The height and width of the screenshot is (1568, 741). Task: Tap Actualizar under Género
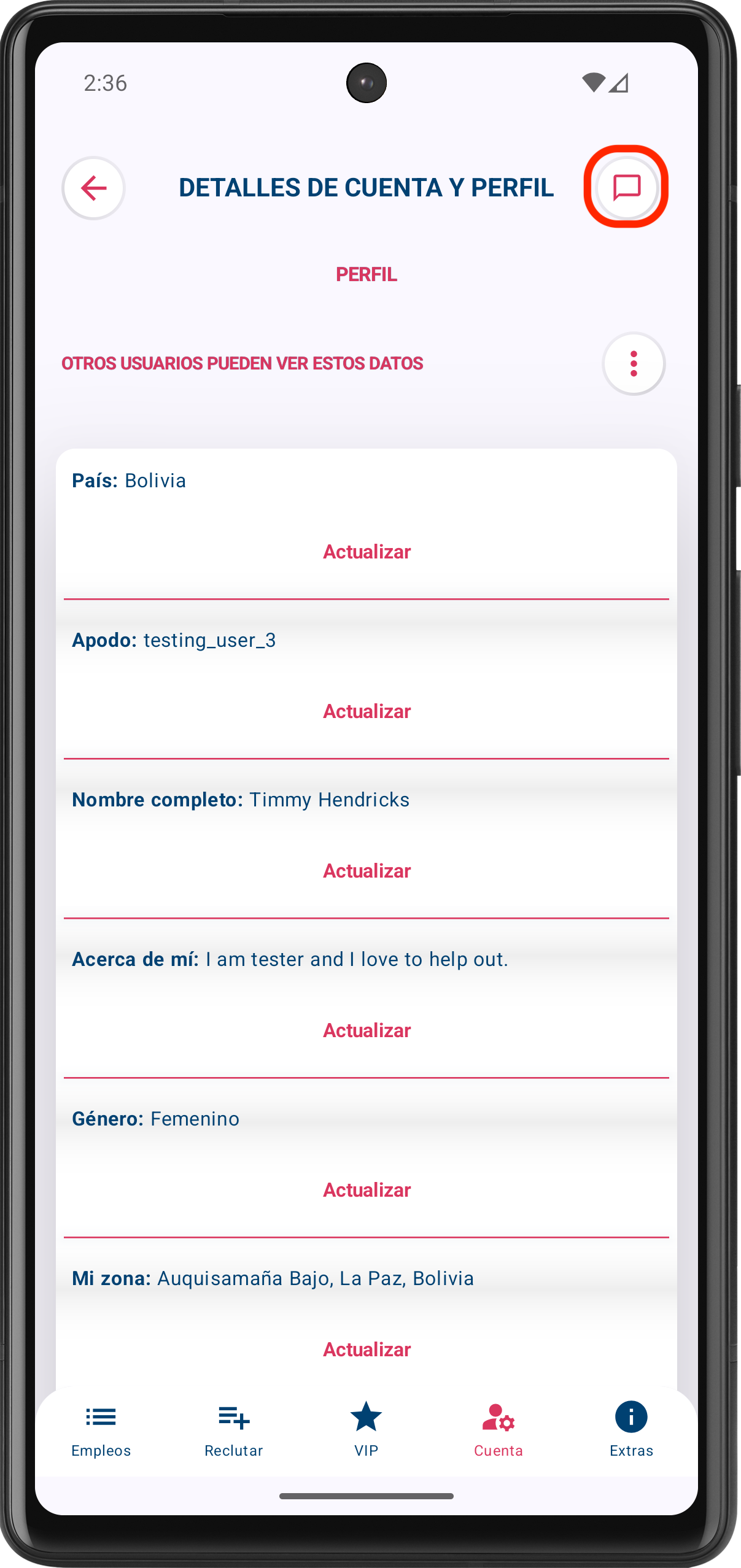[367, 1190]
